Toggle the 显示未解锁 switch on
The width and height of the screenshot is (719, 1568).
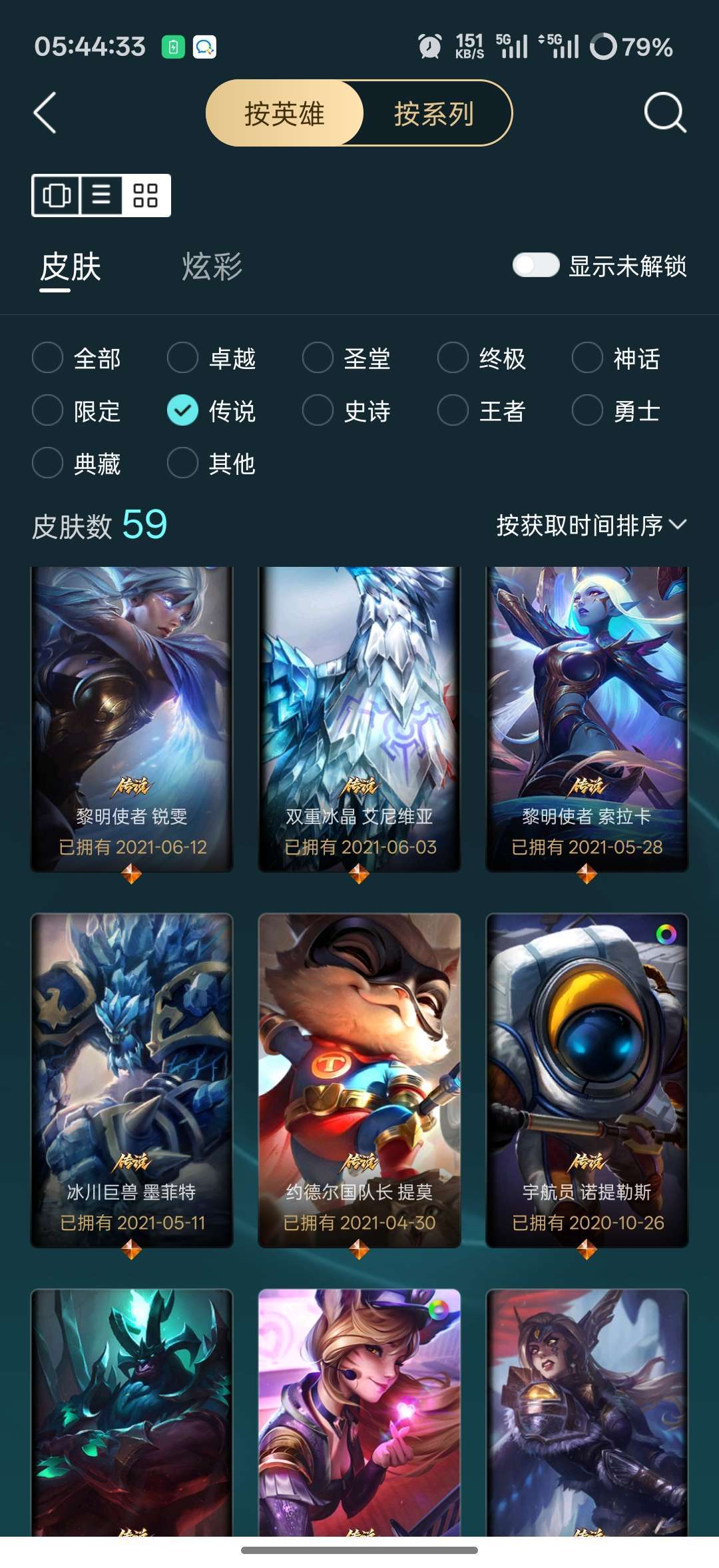pos(536,265)
